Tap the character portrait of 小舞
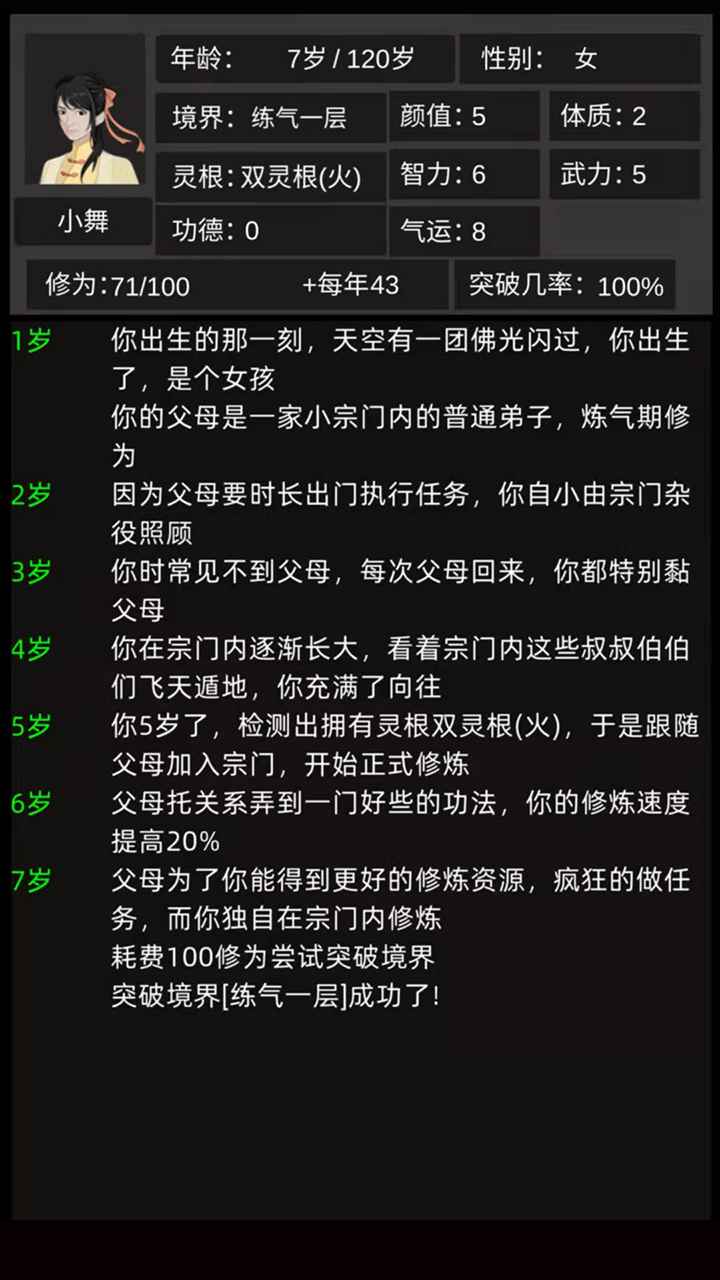This screenshot has height=1280, width=720. [85, 115]
